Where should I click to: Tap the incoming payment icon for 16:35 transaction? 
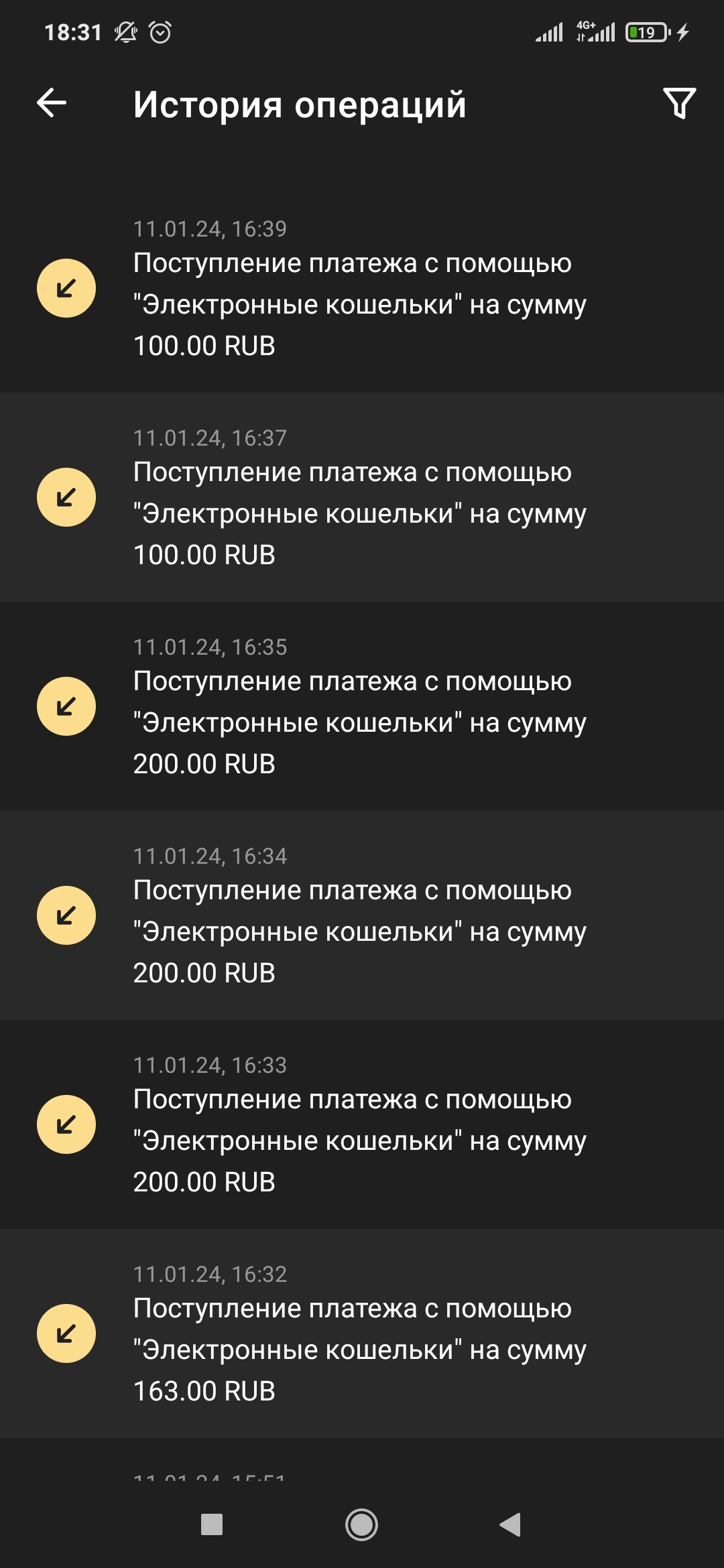point(67,705)
